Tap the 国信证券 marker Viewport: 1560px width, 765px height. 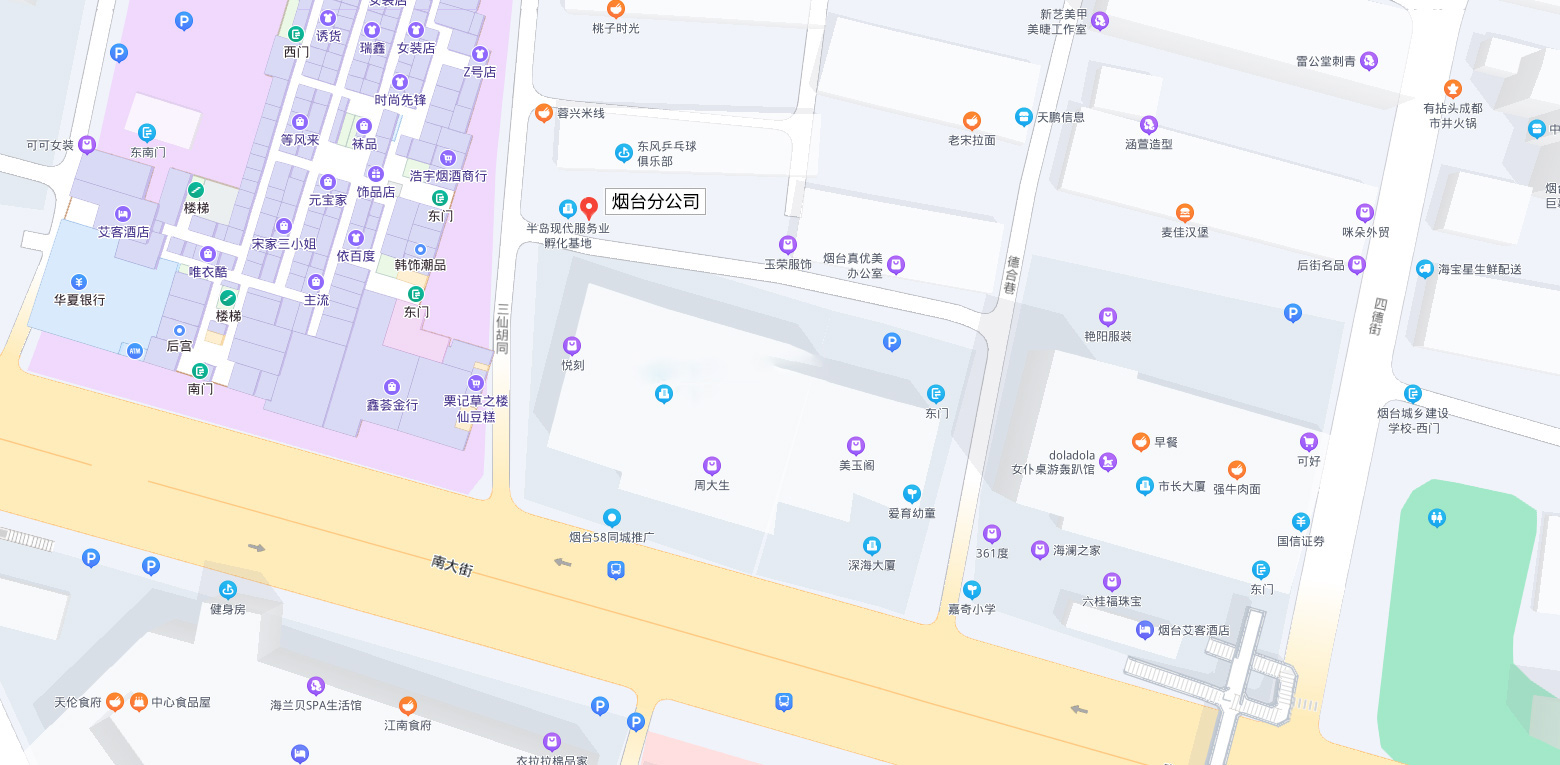point(1300,522)
